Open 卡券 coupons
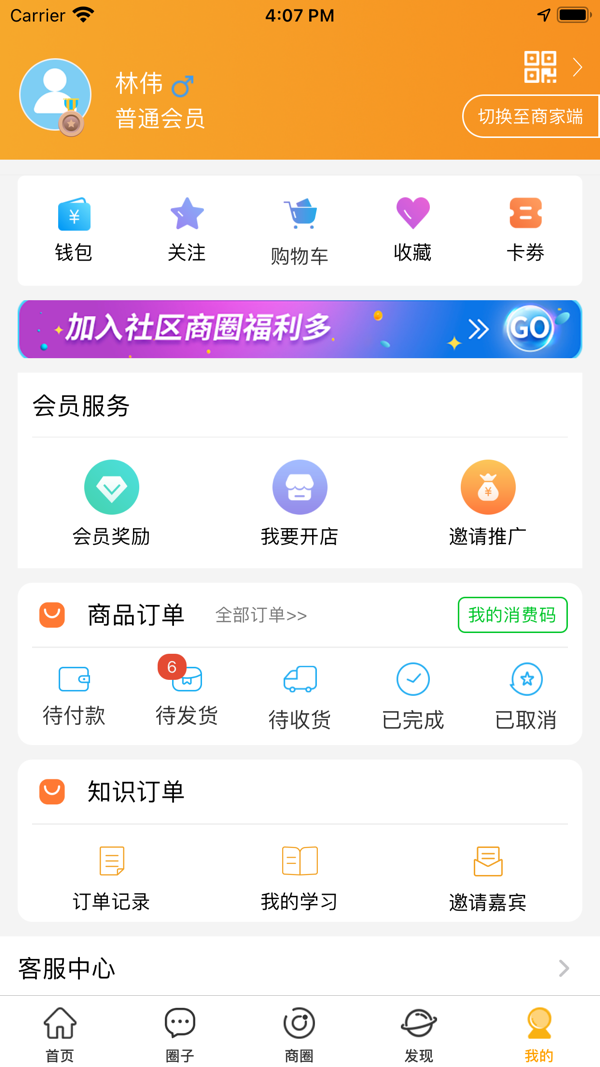Image resolution: width=600 pixels, height=1067 pixels. click(525, 230)
